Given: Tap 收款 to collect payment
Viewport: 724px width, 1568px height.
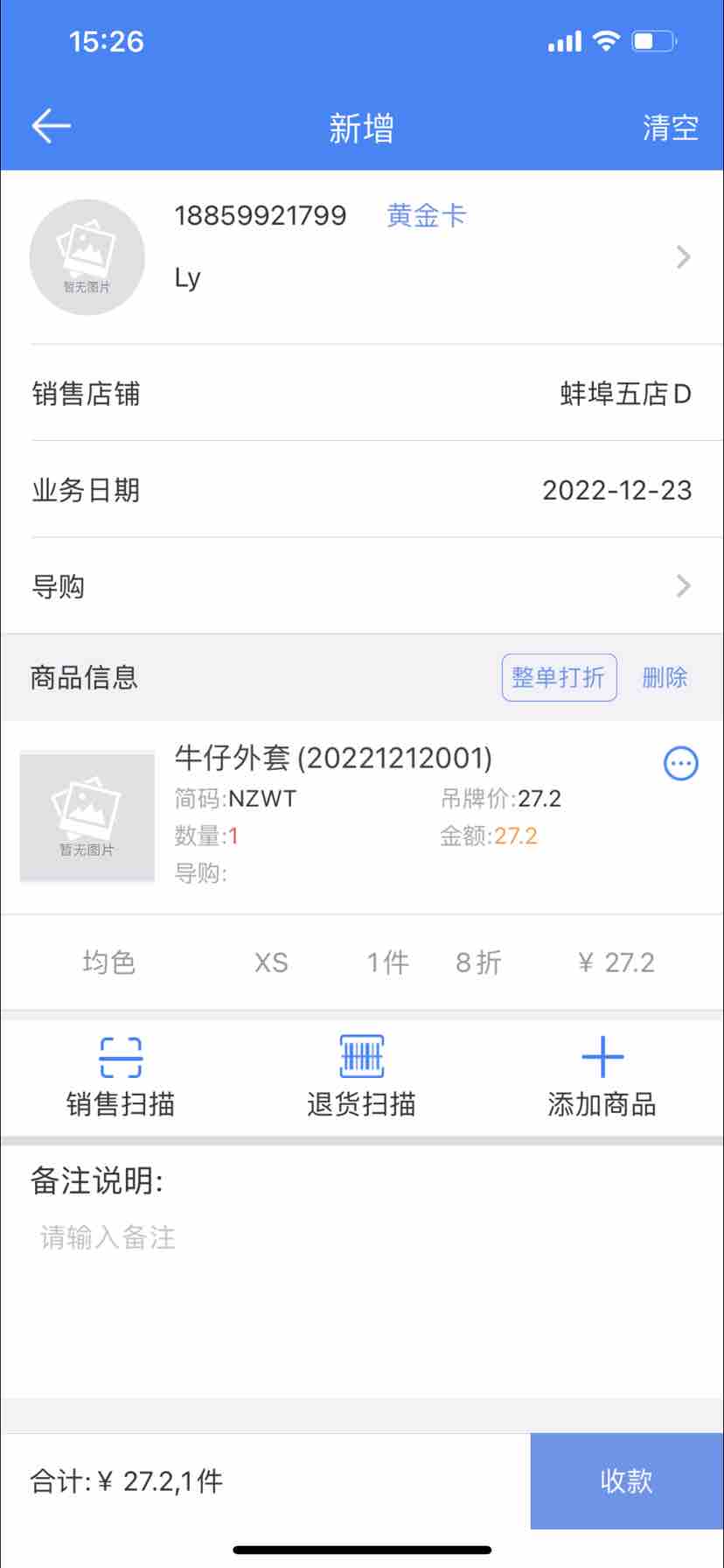Looking at the screenshot, I should tap(626, 1480).
